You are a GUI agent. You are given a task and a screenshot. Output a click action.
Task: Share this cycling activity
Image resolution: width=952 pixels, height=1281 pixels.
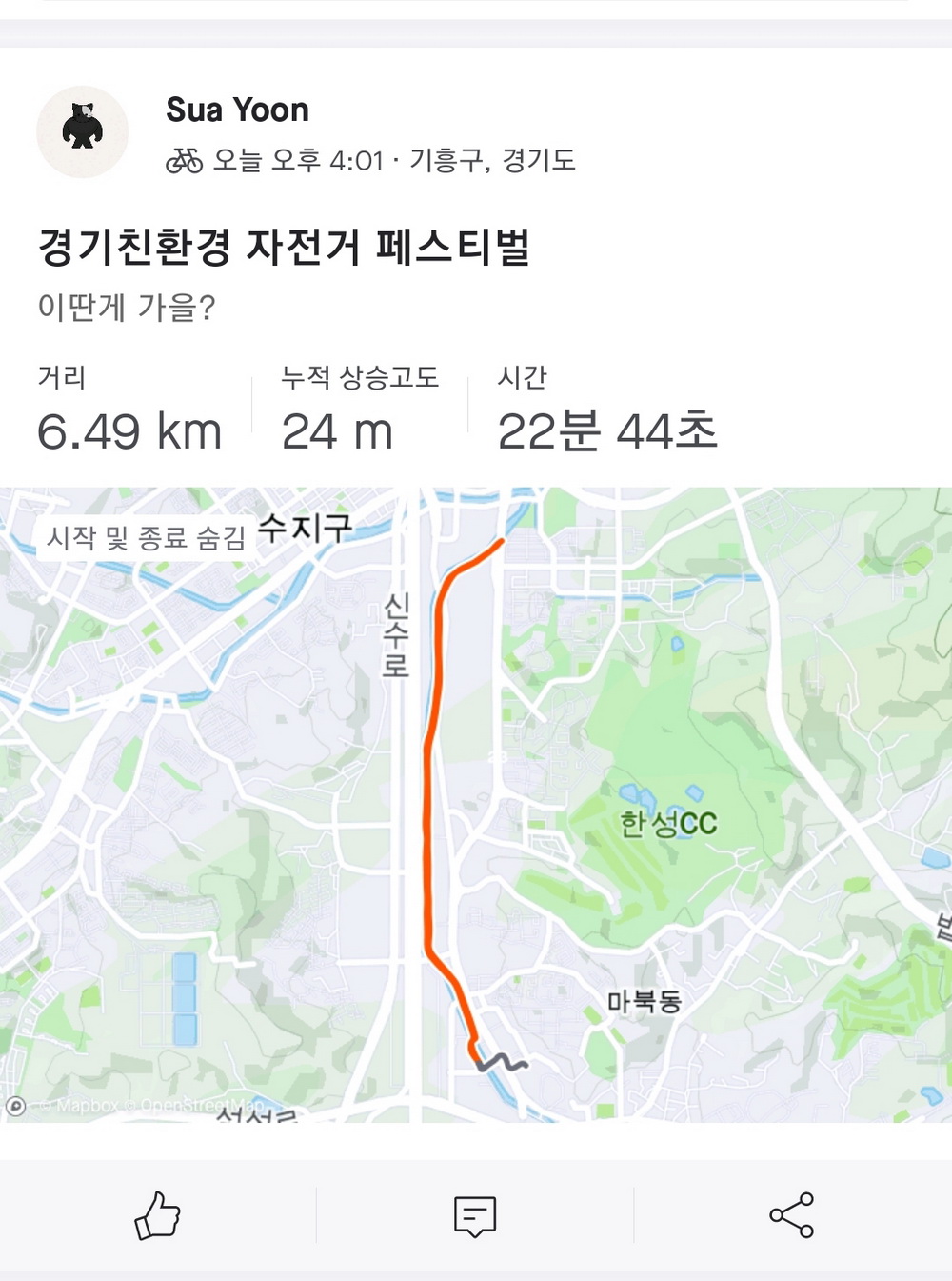click(791, 1214)
